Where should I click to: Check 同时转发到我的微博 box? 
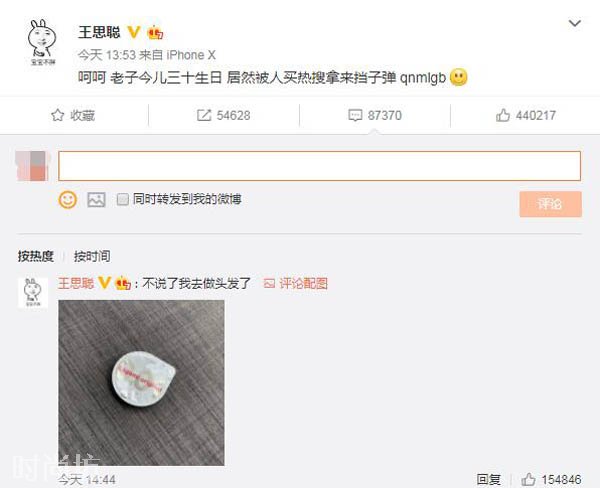[122, 200]
